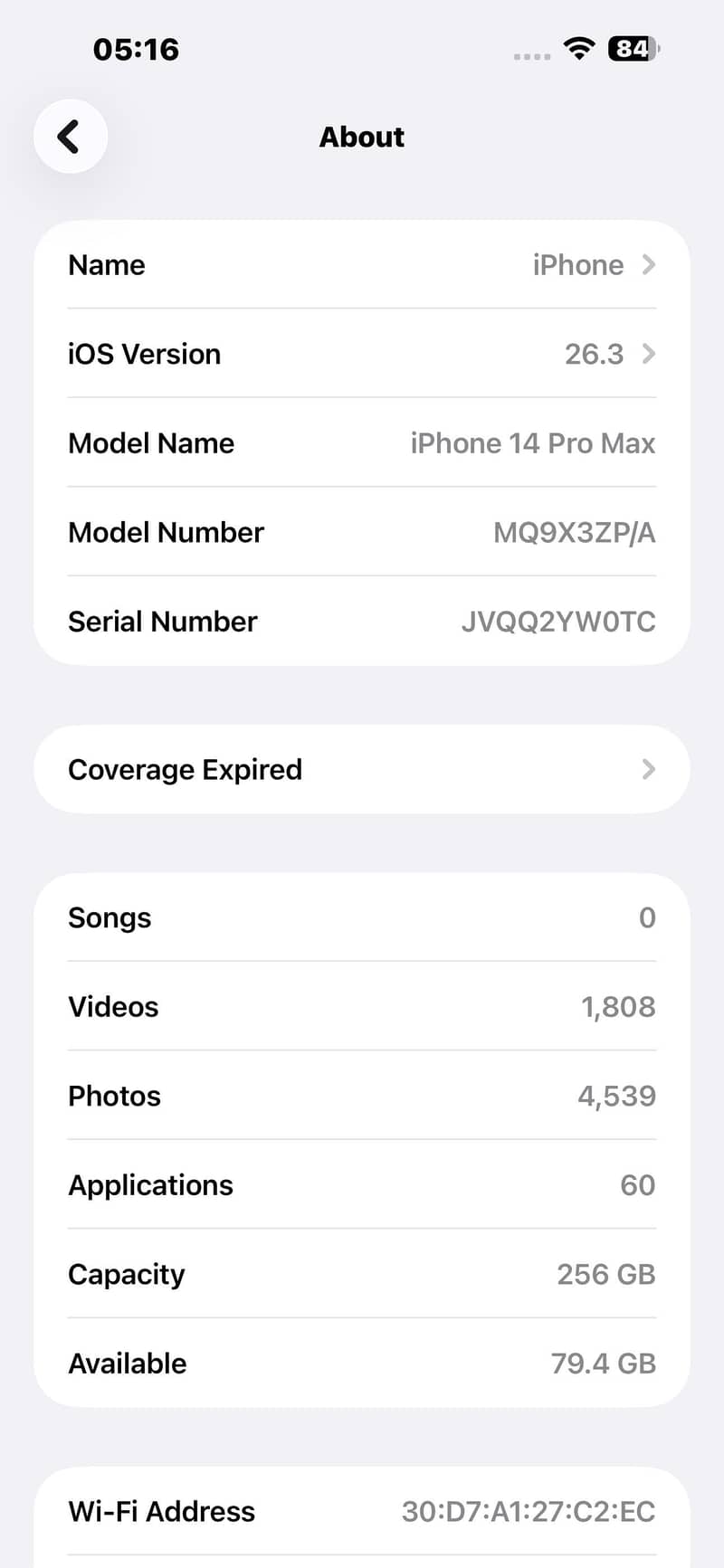Open the Name row to rename iPhone

coord(362,264)
